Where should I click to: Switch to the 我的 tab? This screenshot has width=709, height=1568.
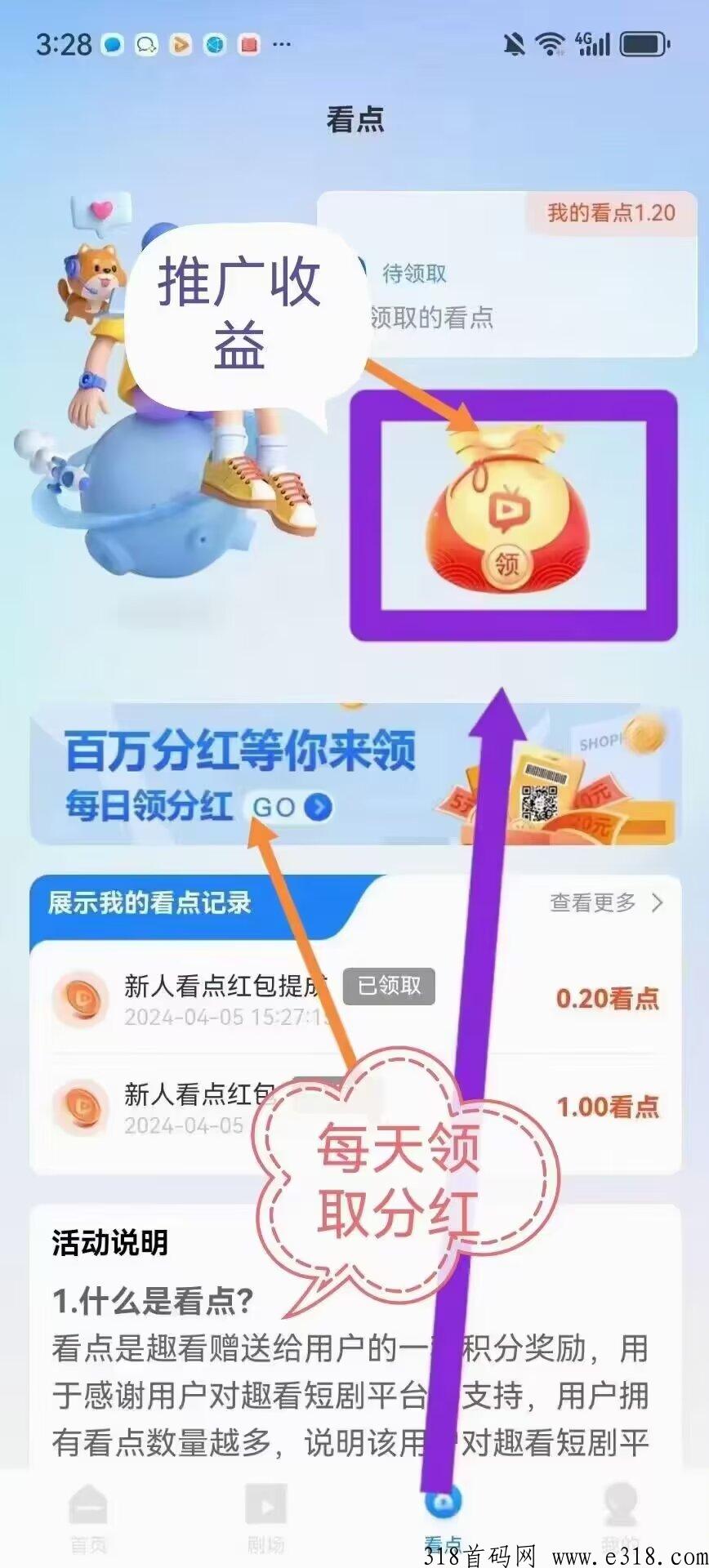619,1517
